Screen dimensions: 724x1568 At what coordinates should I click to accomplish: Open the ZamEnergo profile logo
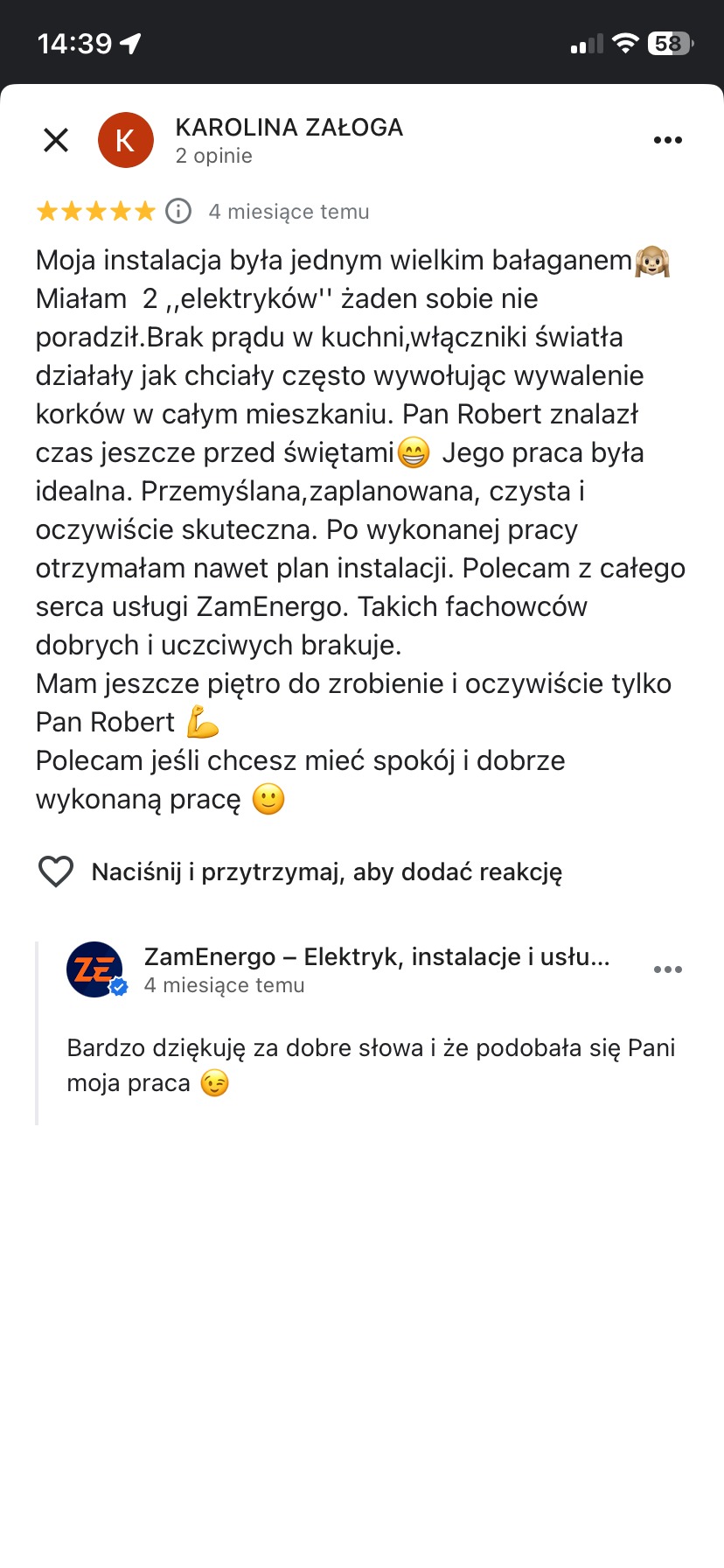[x=96, y=969]
